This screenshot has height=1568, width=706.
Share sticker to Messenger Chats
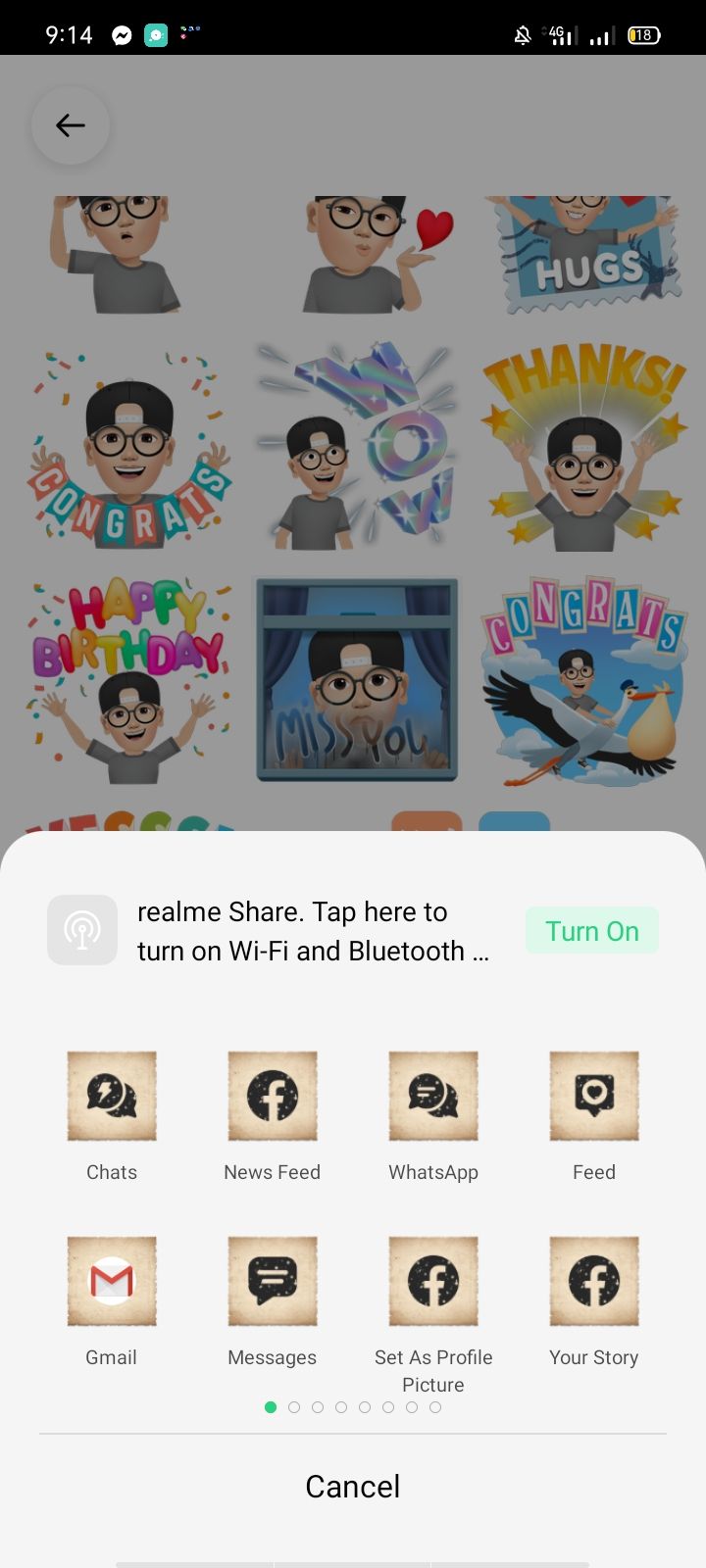tap(112, 1097)
